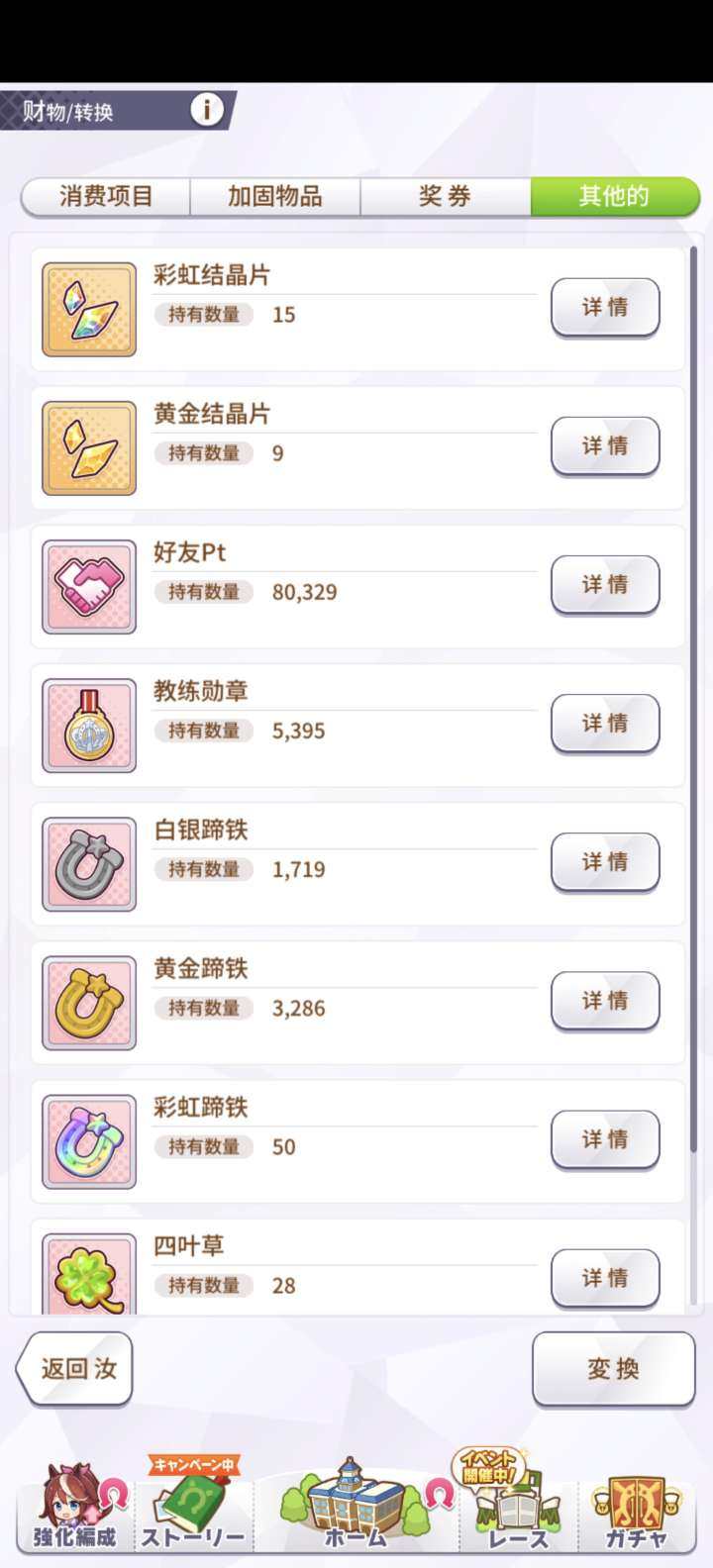Tap the 返回 back button at bottom left
Screen dimensions: 713x1568
point(72,1370)
